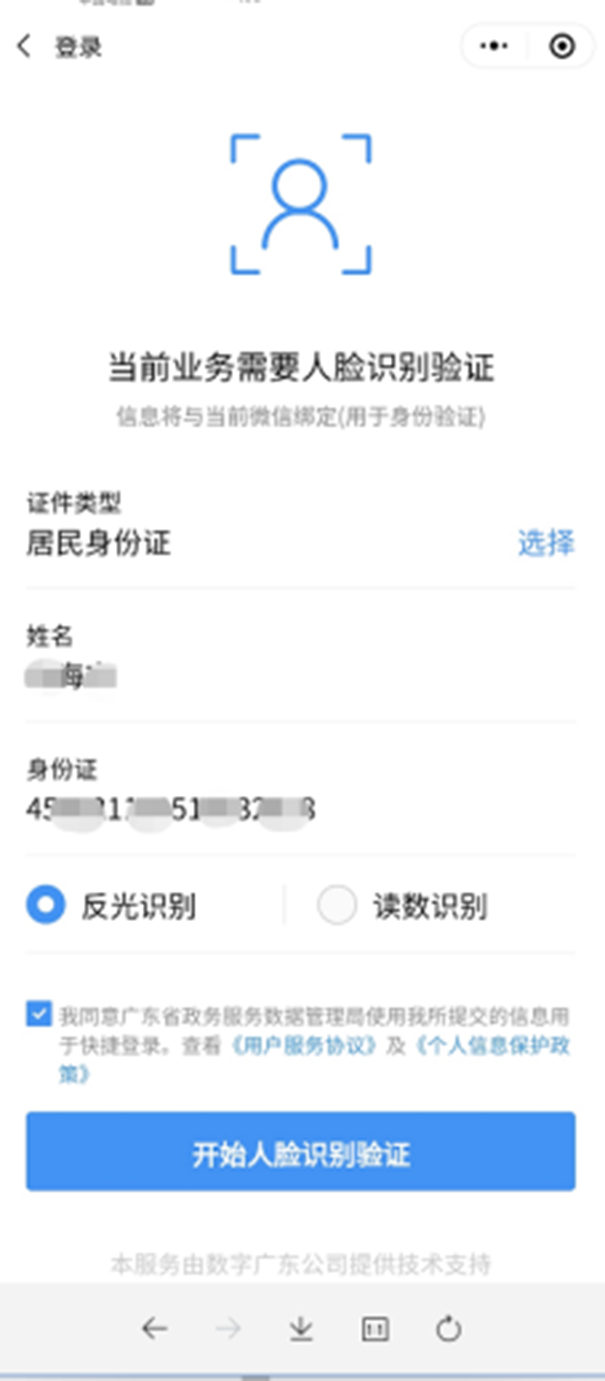This screenshot has width=605, height=1381.
Task: Uncheck the agreement checkbox
Action: point(39,1016)
